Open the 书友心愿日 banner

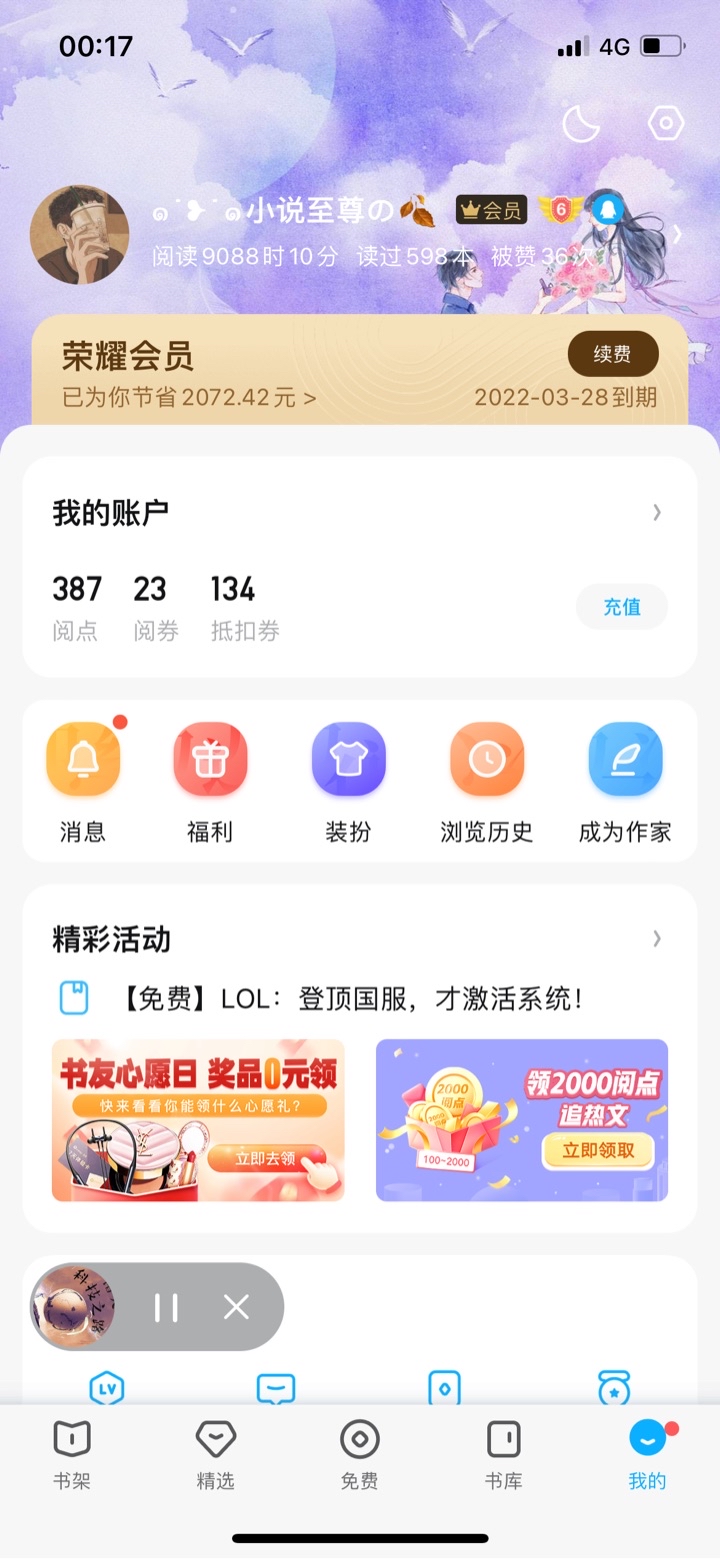pyautogui.click(x=198, y=1120)
